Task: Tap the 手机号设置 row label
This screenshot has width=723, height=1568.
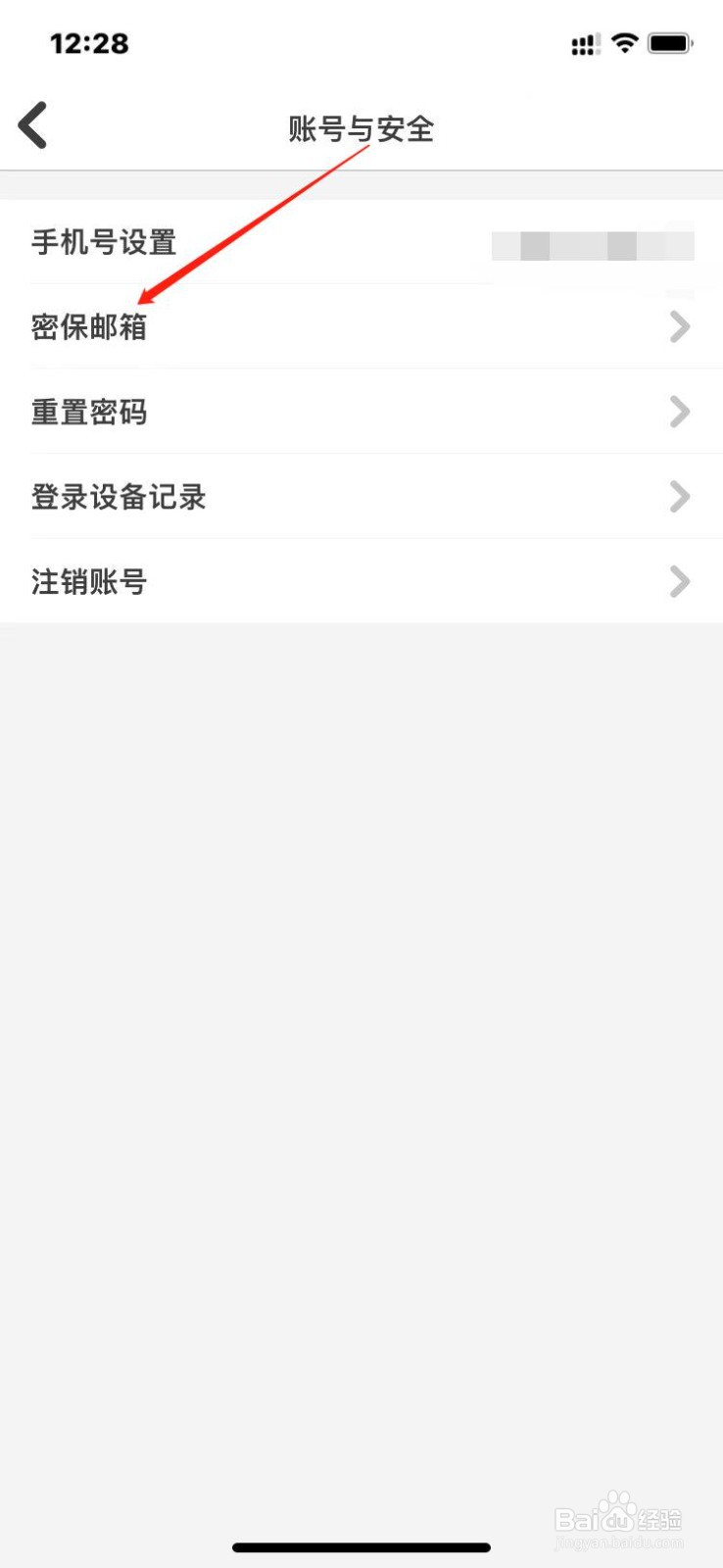Action: [x=102, y=243]
